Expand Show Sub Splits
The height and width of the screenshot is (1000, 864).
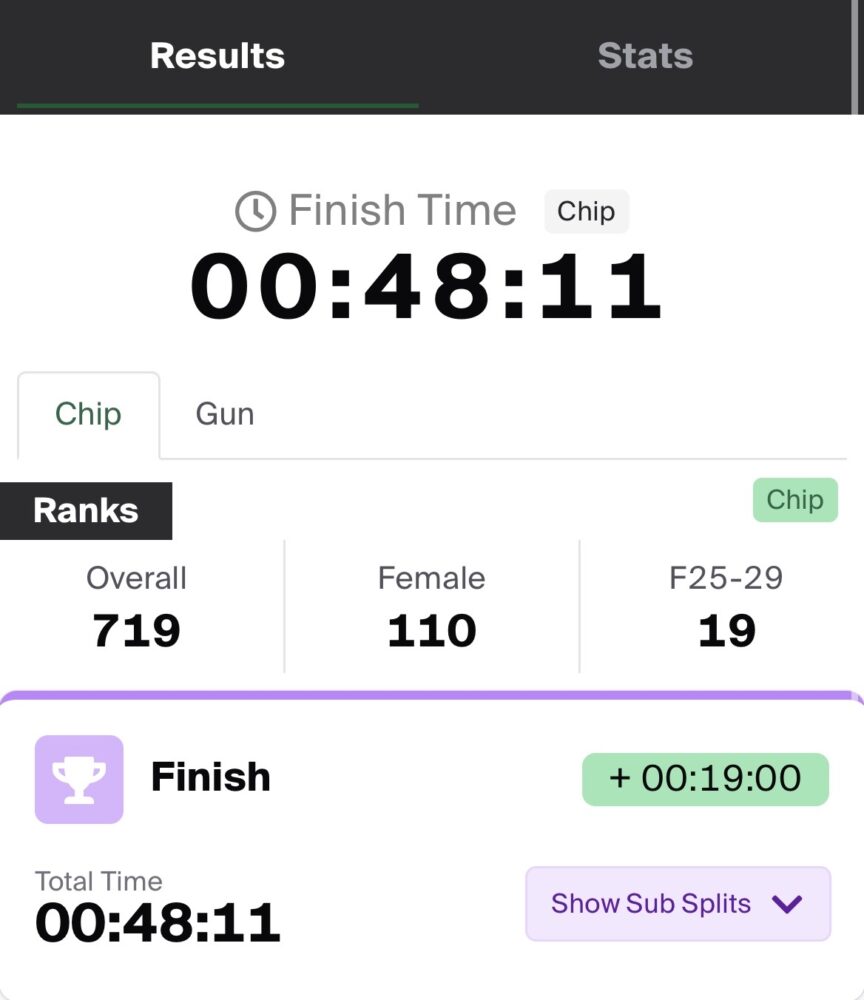point(677,904)
